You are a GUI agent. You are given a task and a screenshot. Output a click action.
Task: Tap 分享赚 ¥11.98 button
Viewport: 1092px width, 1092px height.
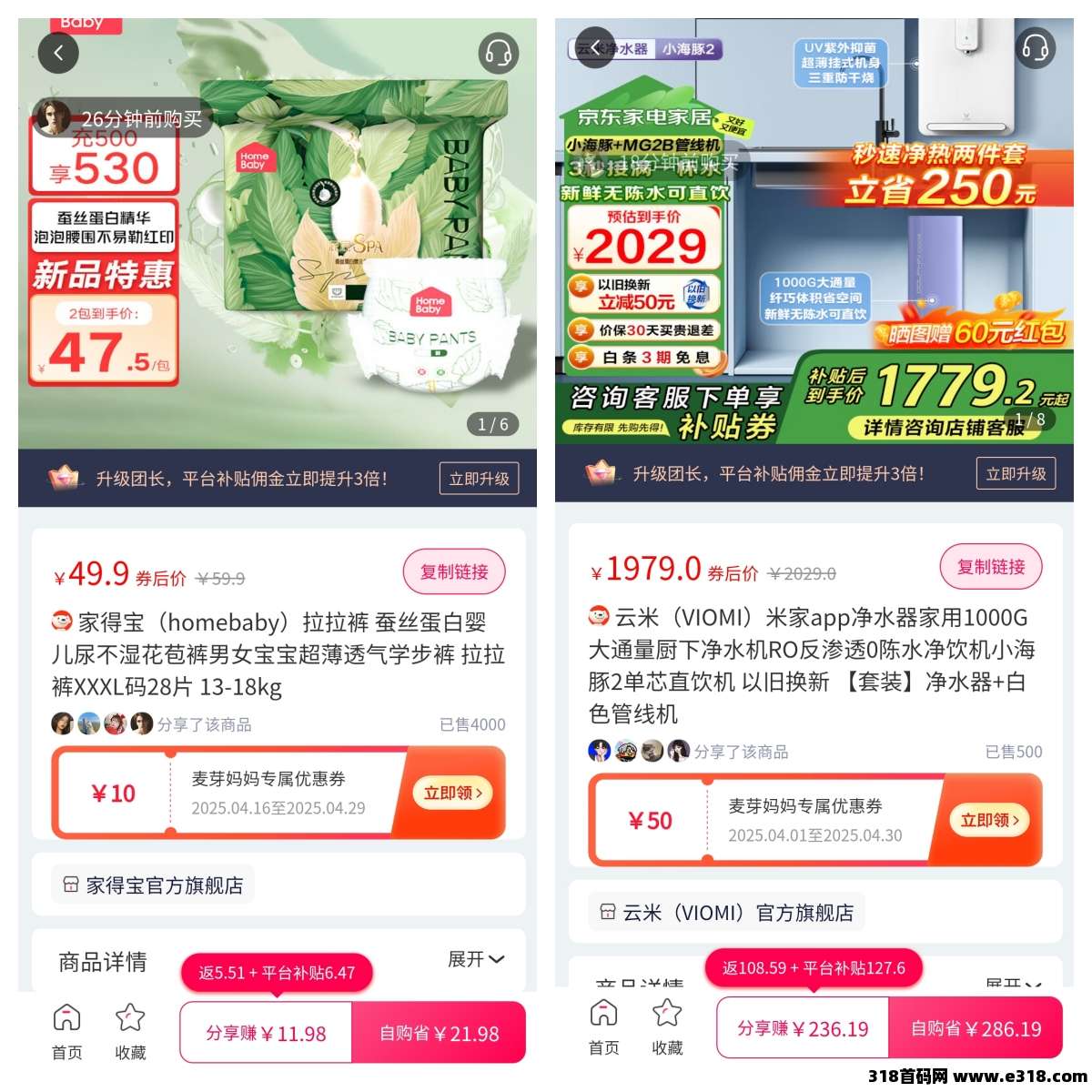point(266,1034)
